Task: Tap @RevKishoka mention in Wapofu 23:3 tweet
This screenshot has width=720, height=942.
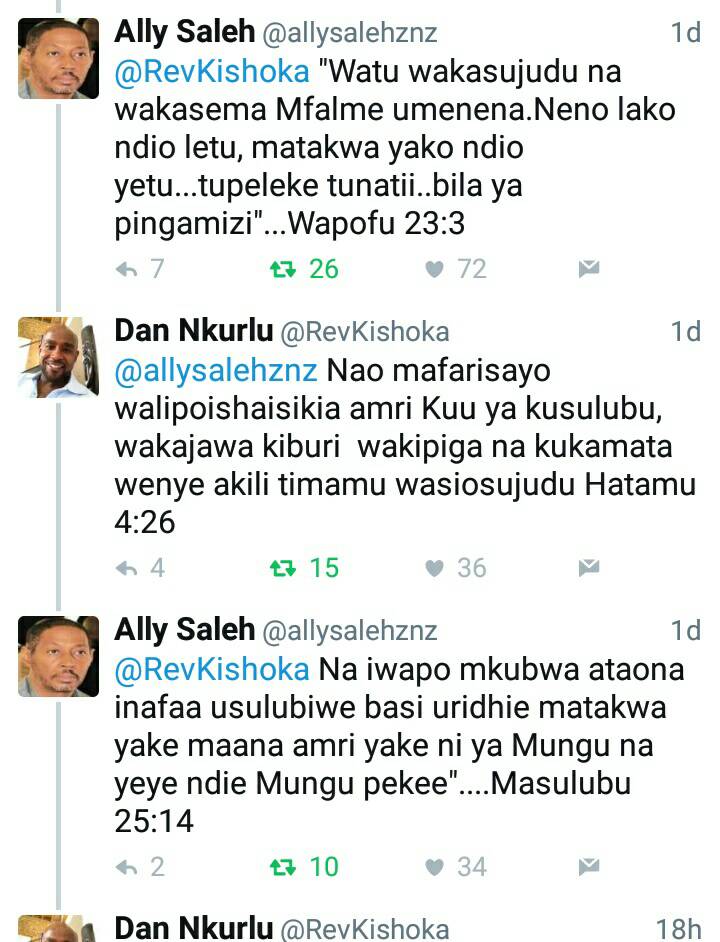Action: [211, 72]
